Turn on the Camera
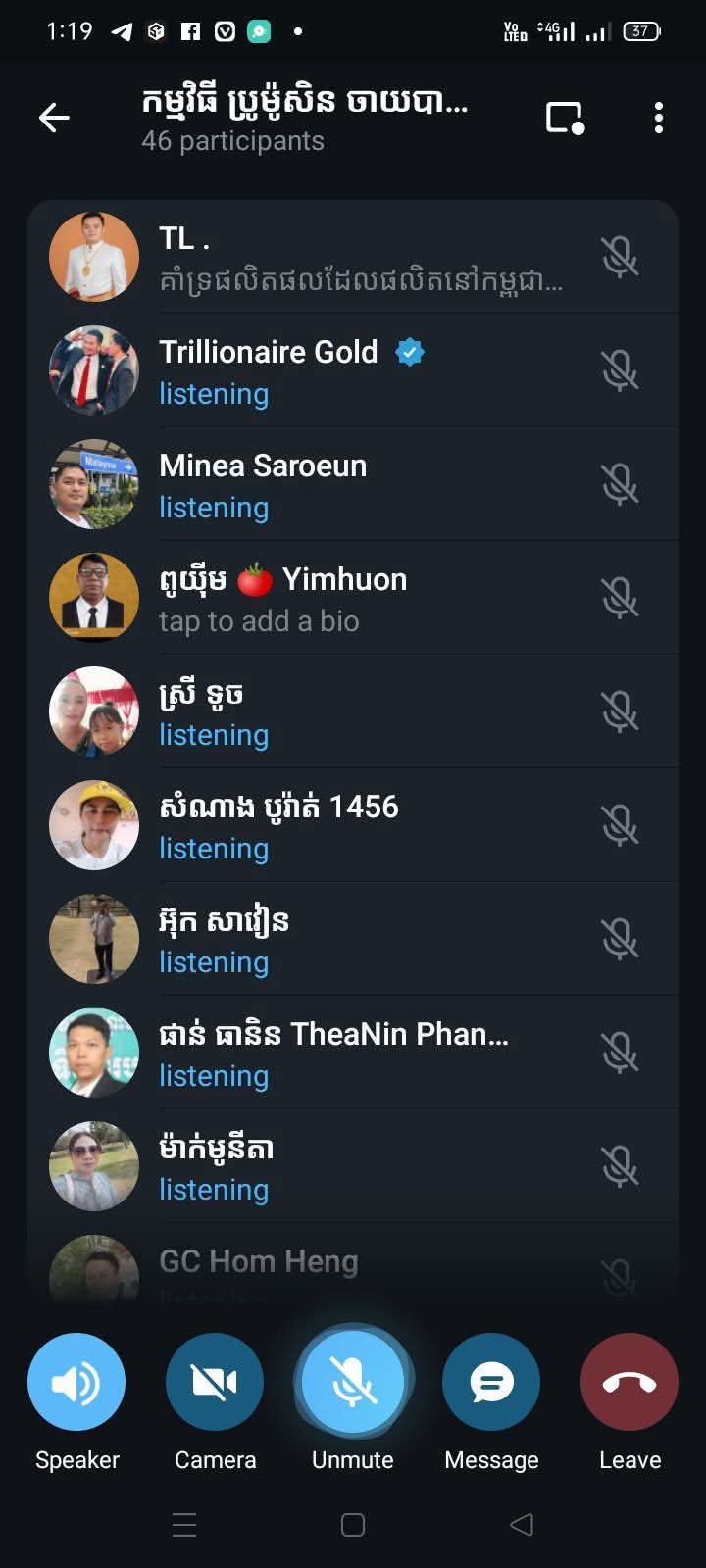 click(x=215, y=1382)
